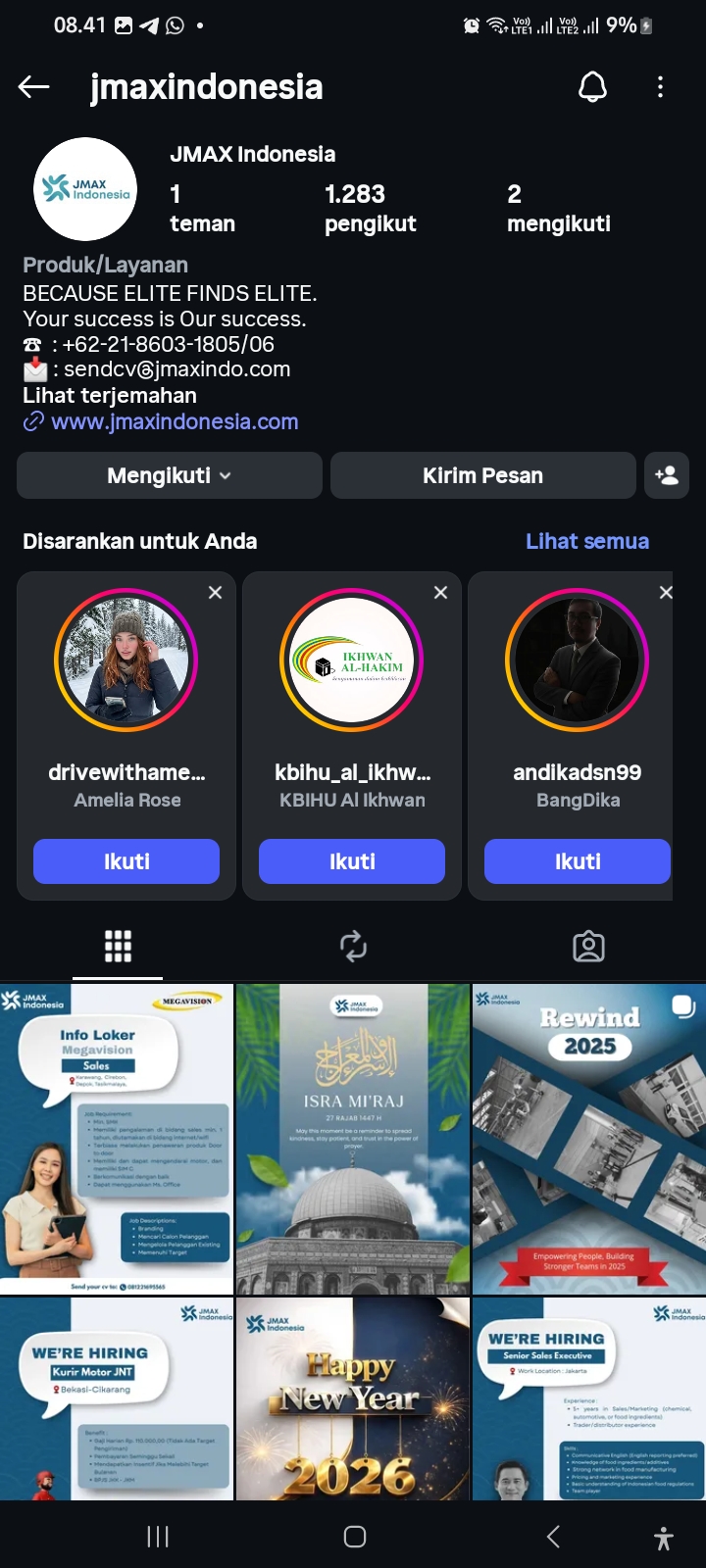Image resolution: width=706 pixels, height=1568 pixels.
Task: Open the three-dot overflow menu
Action: (x=660, y=87)
